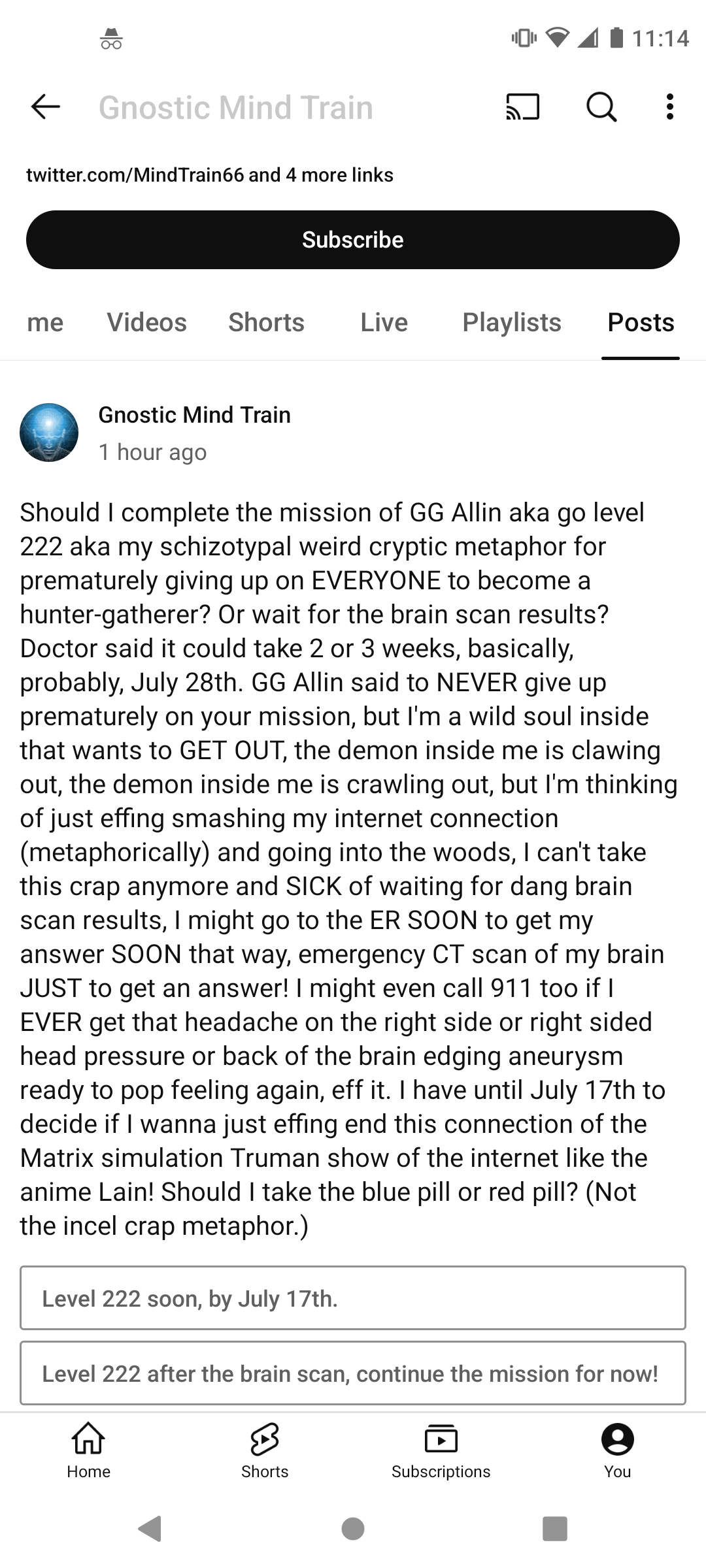Go to Home in bottom navigation
The height and width of the screenshot is (1568, 706).
(88, 1451)
